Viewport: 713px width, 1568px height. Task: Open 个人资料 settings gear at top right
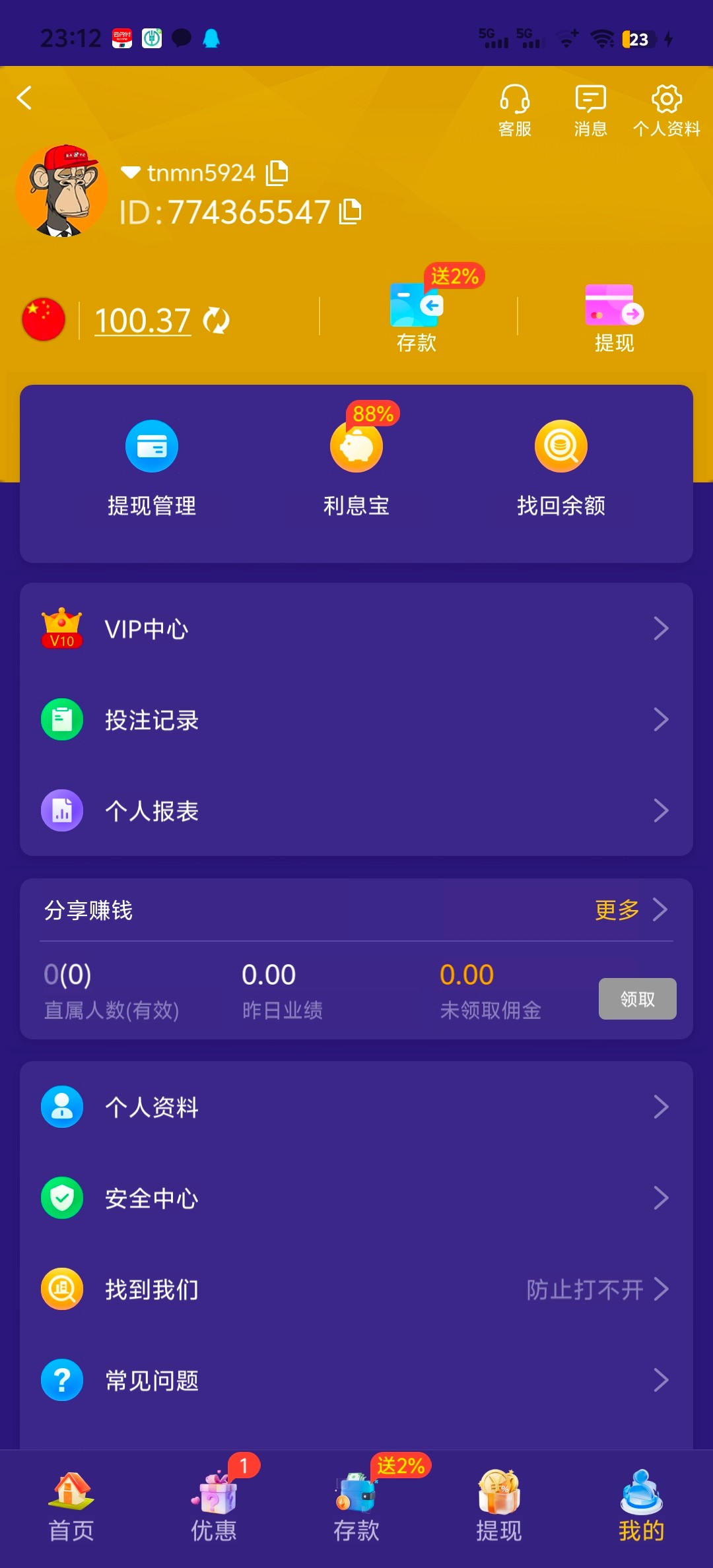click(x=667, y=109)
